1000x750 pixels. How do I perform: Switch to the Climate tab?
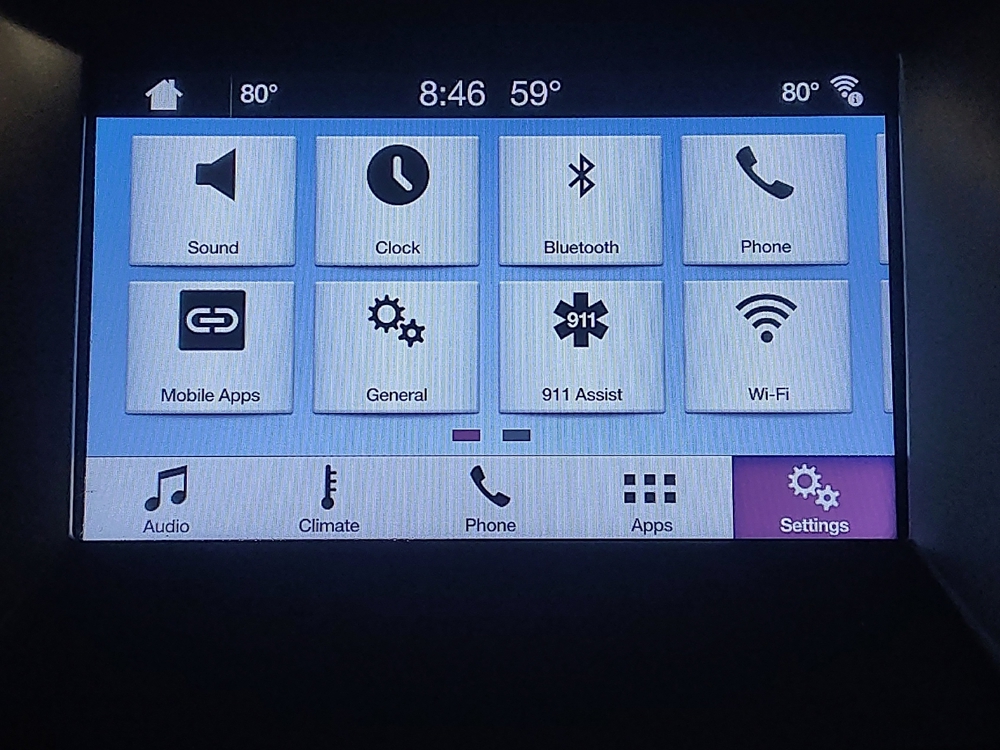[x=328, y=498]
